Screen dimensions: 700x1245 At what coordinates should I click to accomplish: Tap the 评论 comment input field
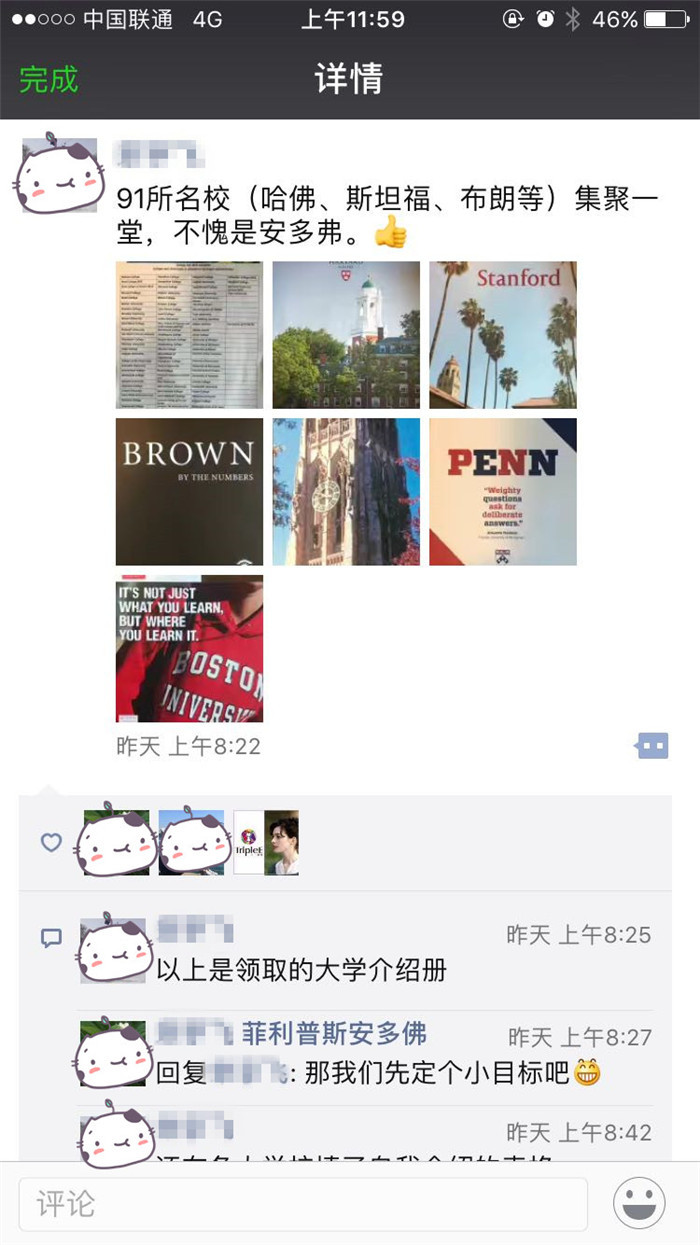point(303,1203)
